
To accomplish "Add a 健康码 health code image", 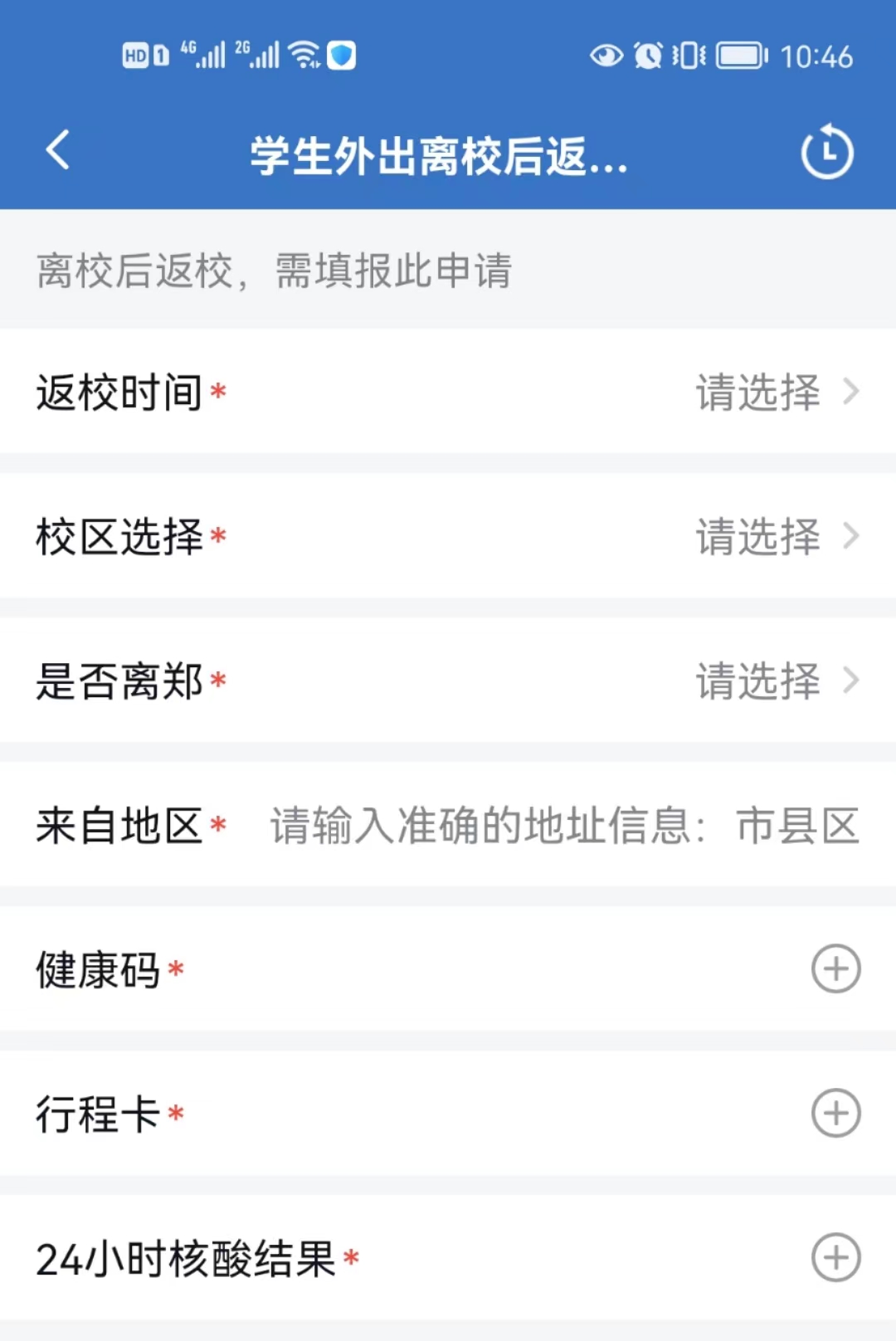I will (x=835, y=968).
